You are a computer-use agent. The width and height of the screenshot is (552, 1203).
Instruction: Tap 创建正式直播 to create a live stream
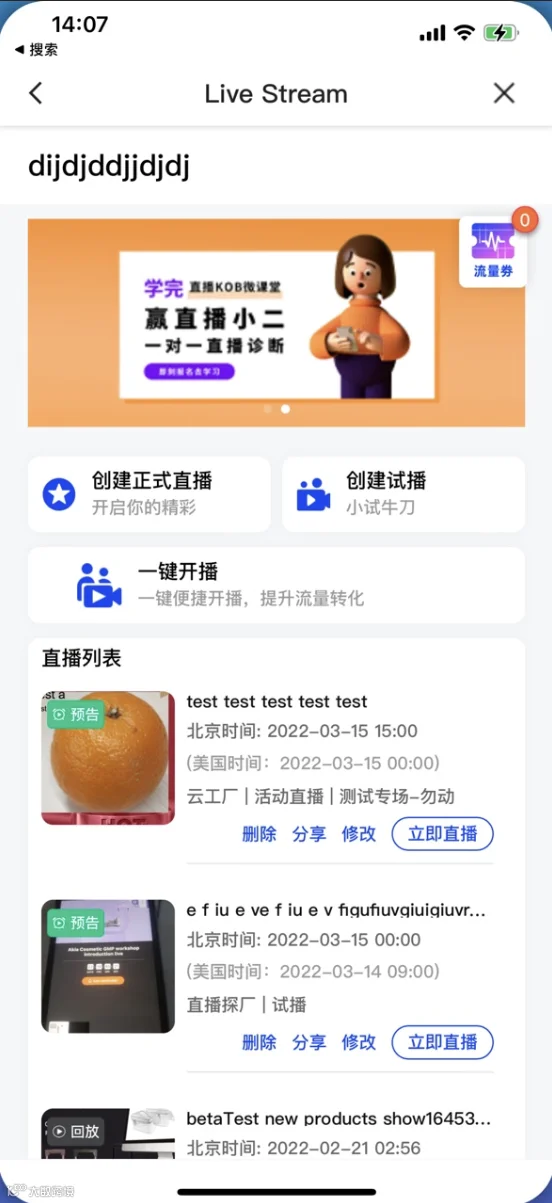pos(149,494)
